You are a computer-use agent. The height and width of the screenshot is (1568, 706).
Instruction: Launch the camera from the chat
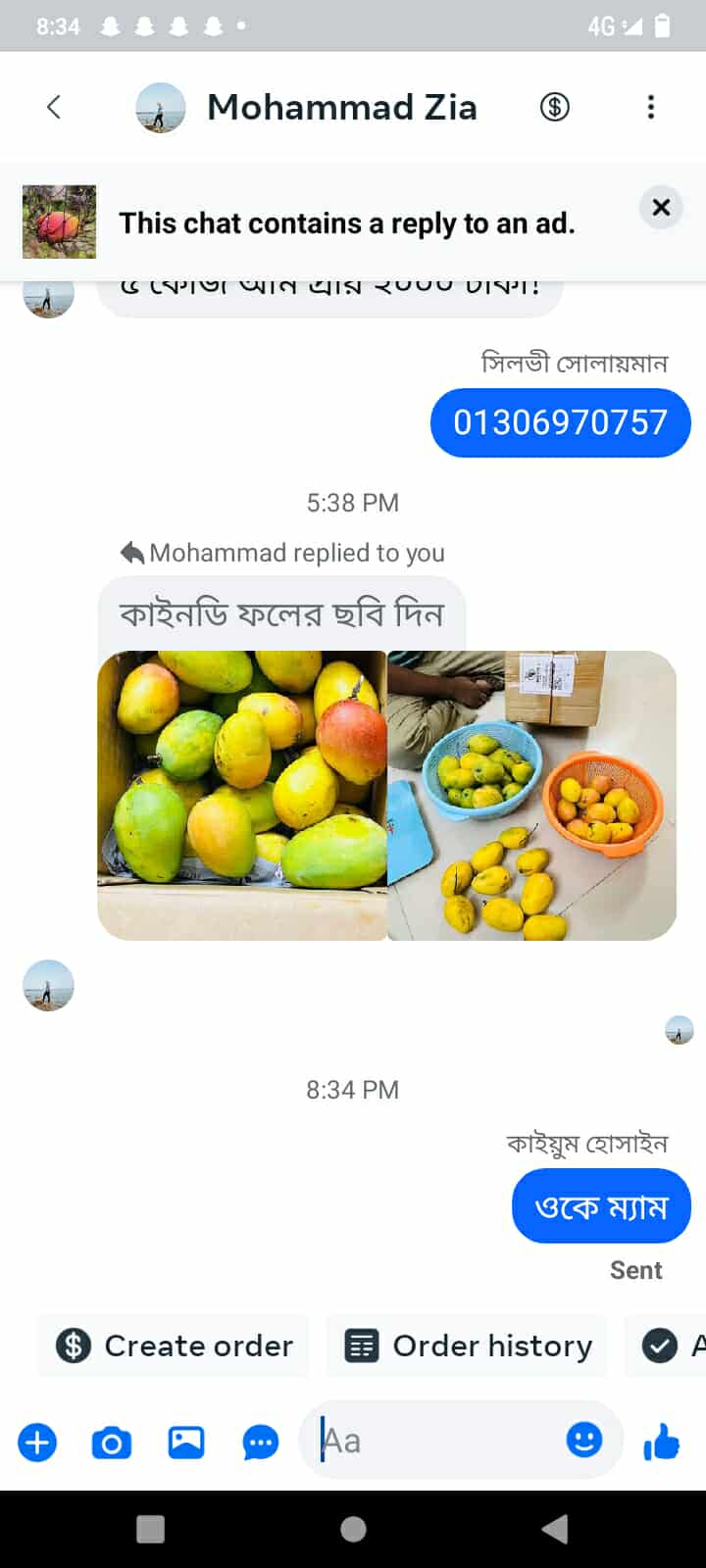[x=112, y=1443]
